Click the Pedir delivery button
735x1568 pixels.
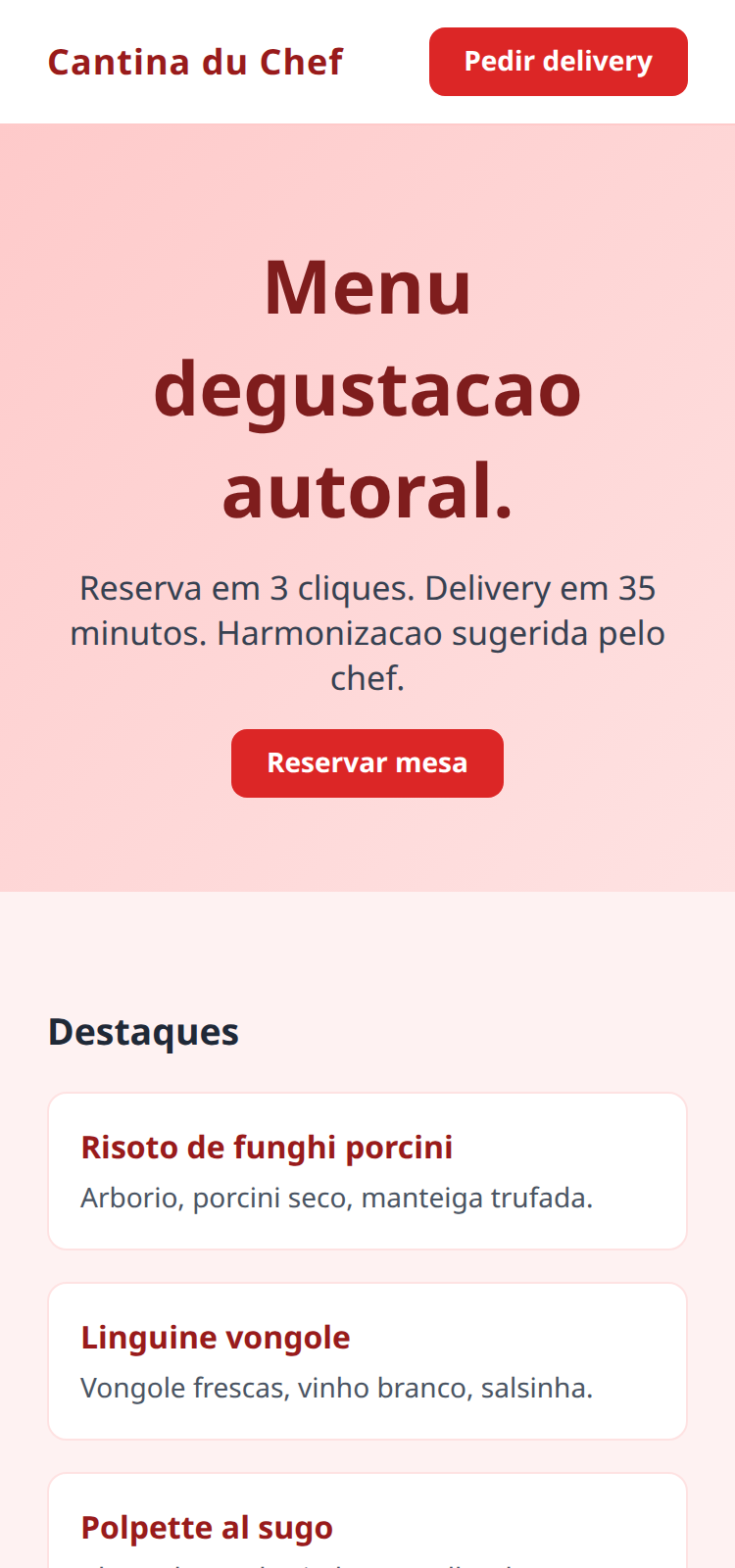pos(558,61)
